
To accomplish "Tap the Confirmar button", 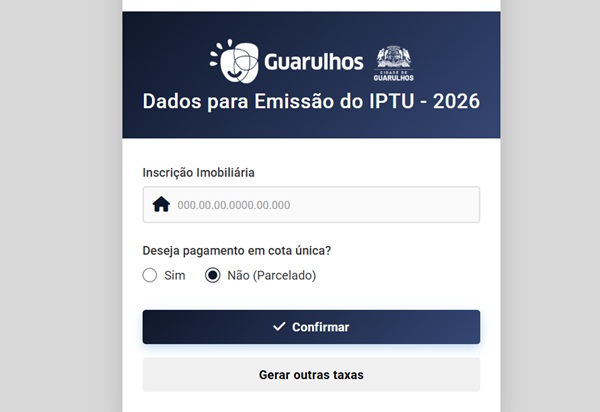I will 311,327.
